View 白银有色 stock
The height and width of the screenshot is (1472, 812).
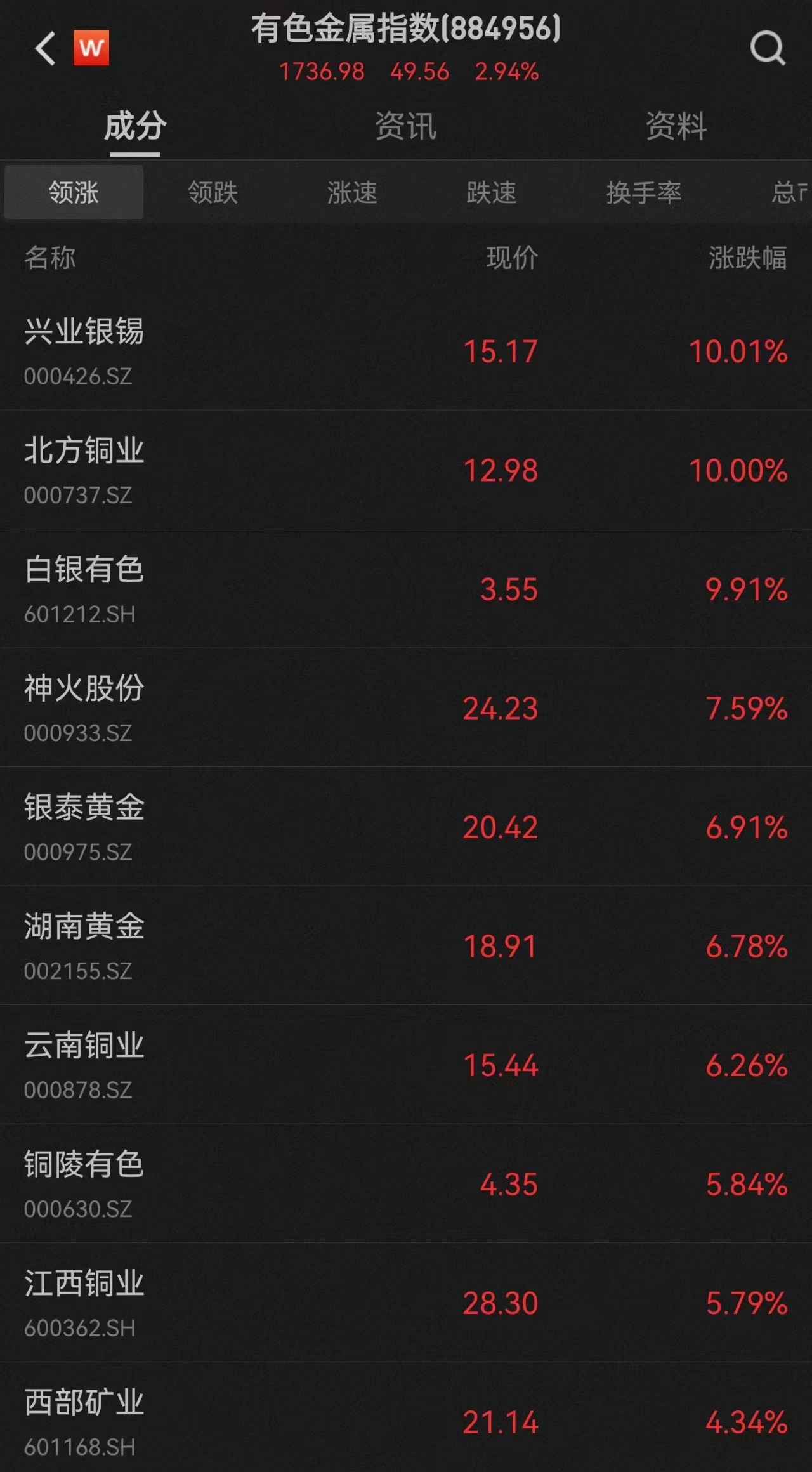tap(406, 589)
